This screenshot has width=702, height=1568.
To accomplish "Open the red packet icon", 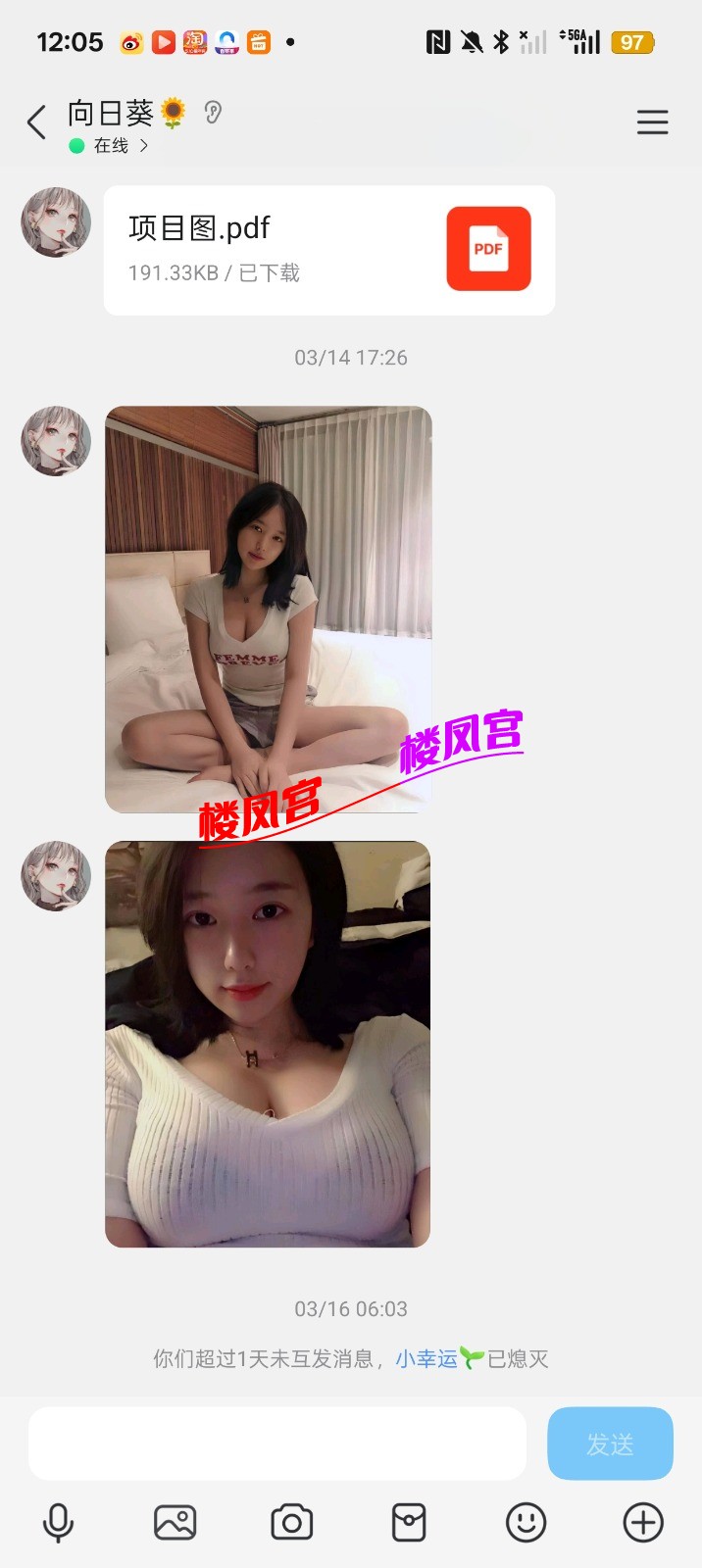I will [408, 1523].
